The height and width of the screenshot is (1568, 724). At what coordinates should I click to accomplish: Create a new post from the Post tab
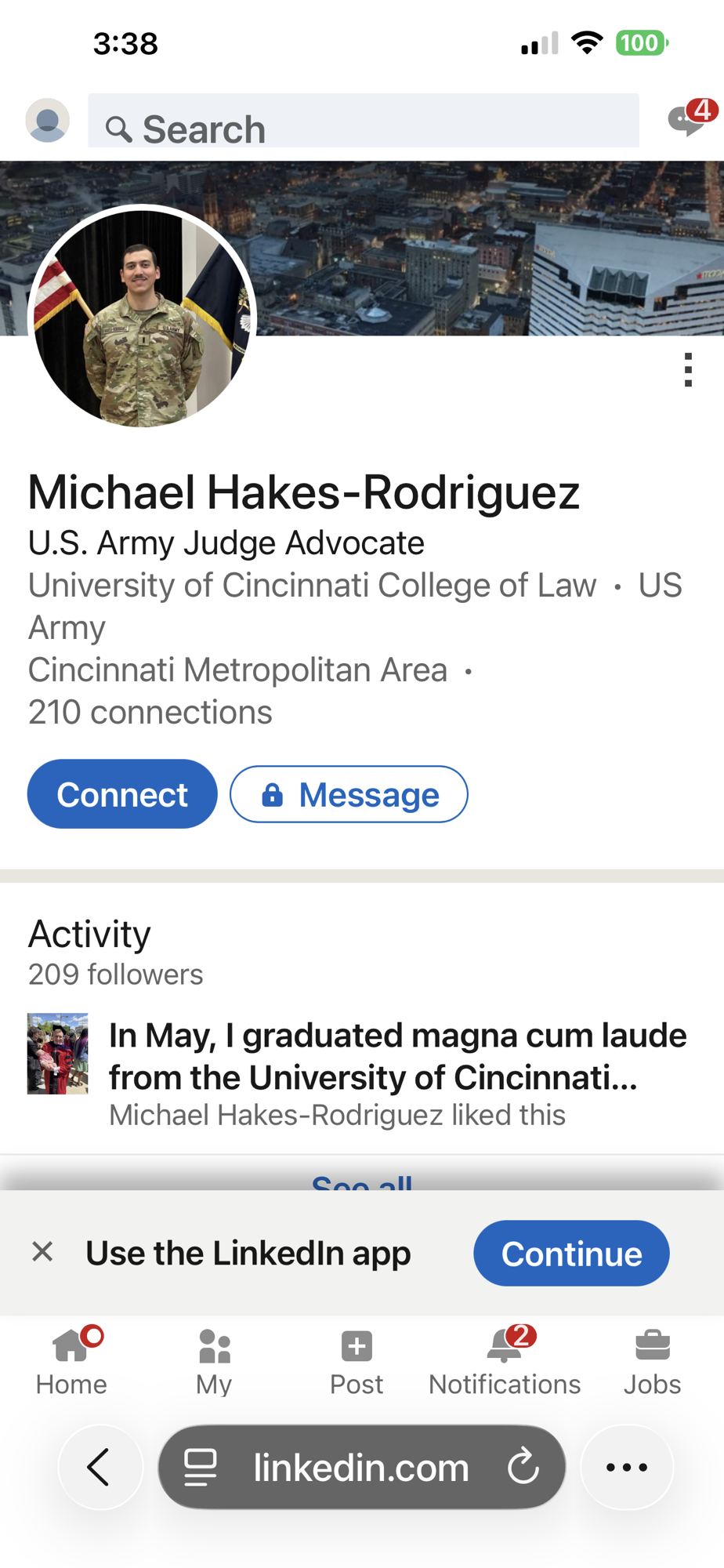(x=357, y=1363)
